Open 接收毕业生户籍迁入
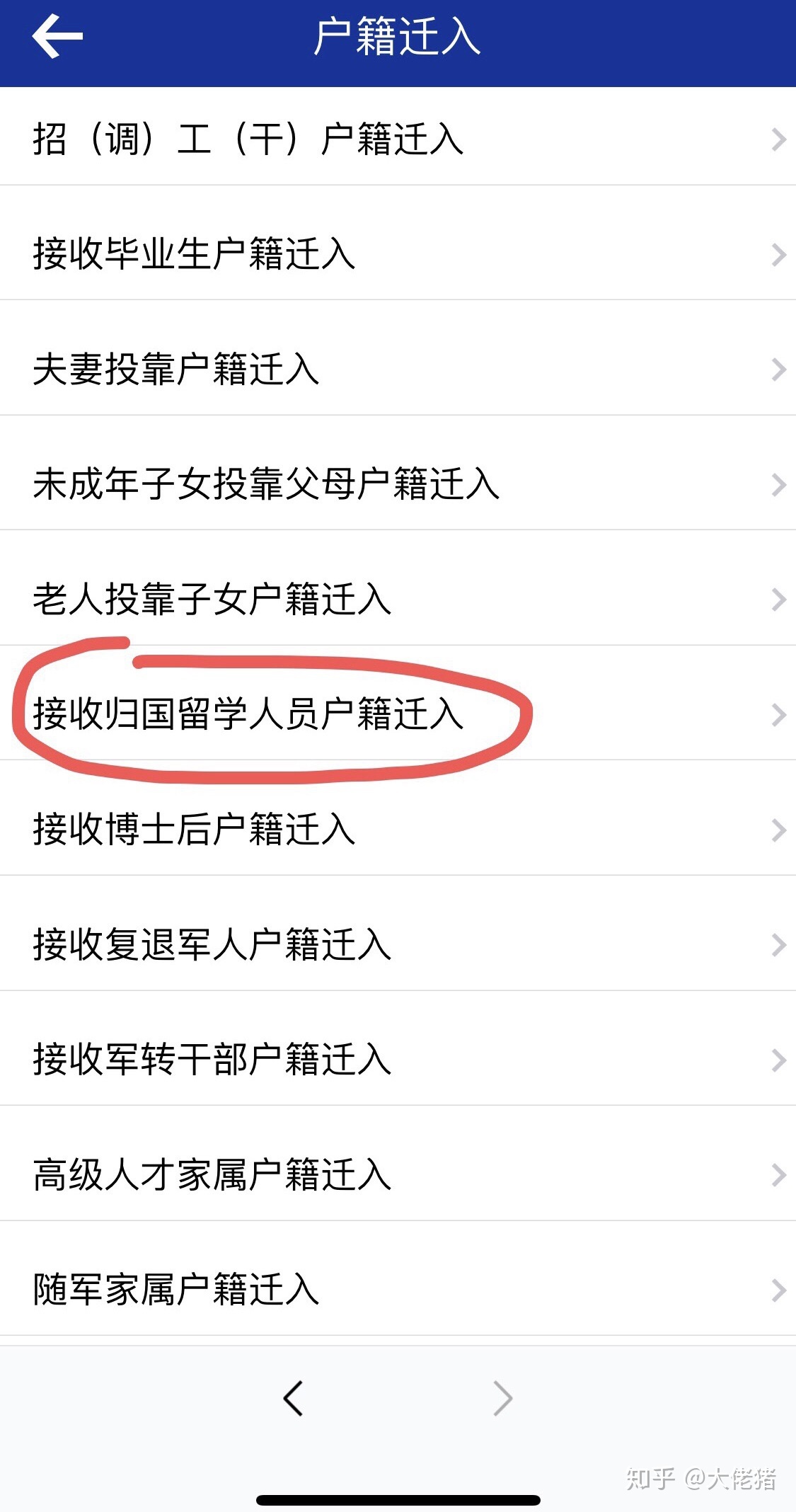This screenshot has width=796, height=1512. (398, 254)
